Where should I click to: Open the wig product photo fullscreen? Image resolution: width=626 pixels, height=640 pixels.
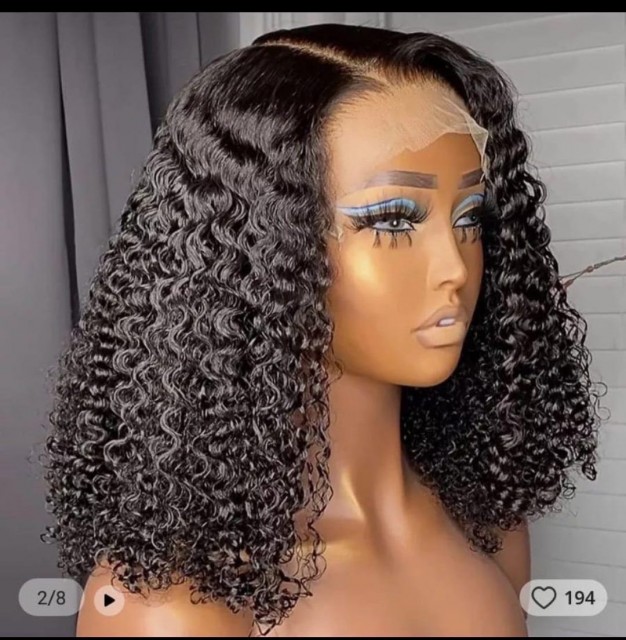click(313, 320)
